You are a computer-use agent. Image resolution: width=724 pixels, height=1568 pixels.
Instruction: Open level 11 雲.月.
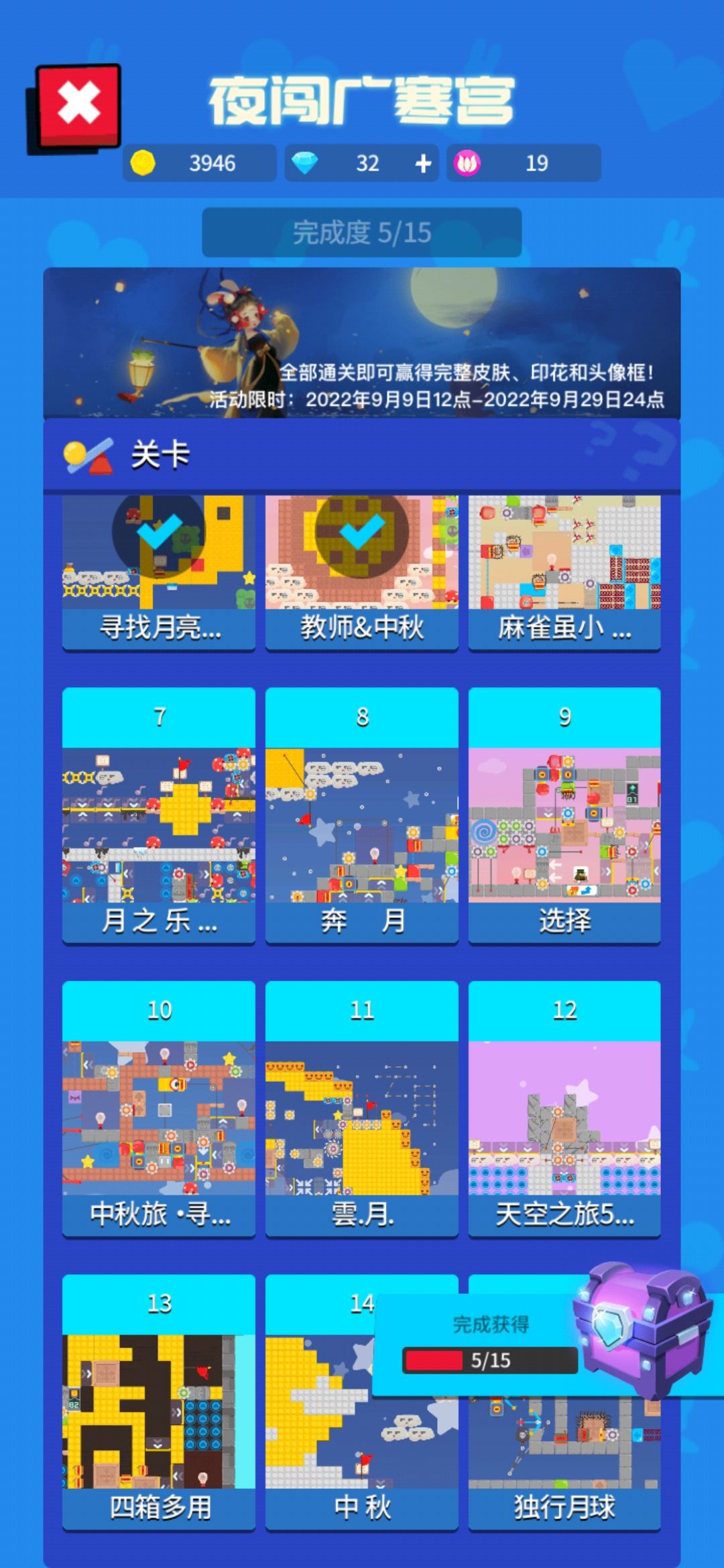click(362, 1109)
